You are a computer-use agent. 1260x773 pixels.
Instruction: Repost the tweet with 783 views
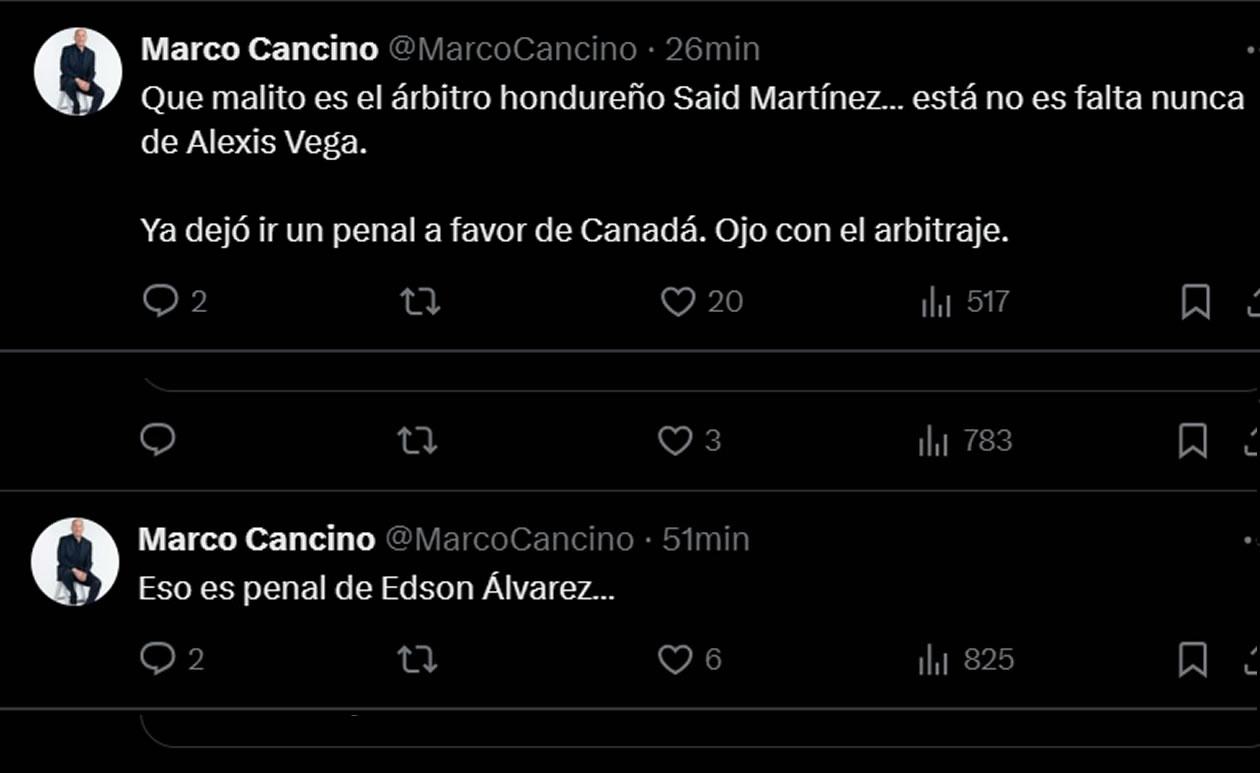coord(417,440)
